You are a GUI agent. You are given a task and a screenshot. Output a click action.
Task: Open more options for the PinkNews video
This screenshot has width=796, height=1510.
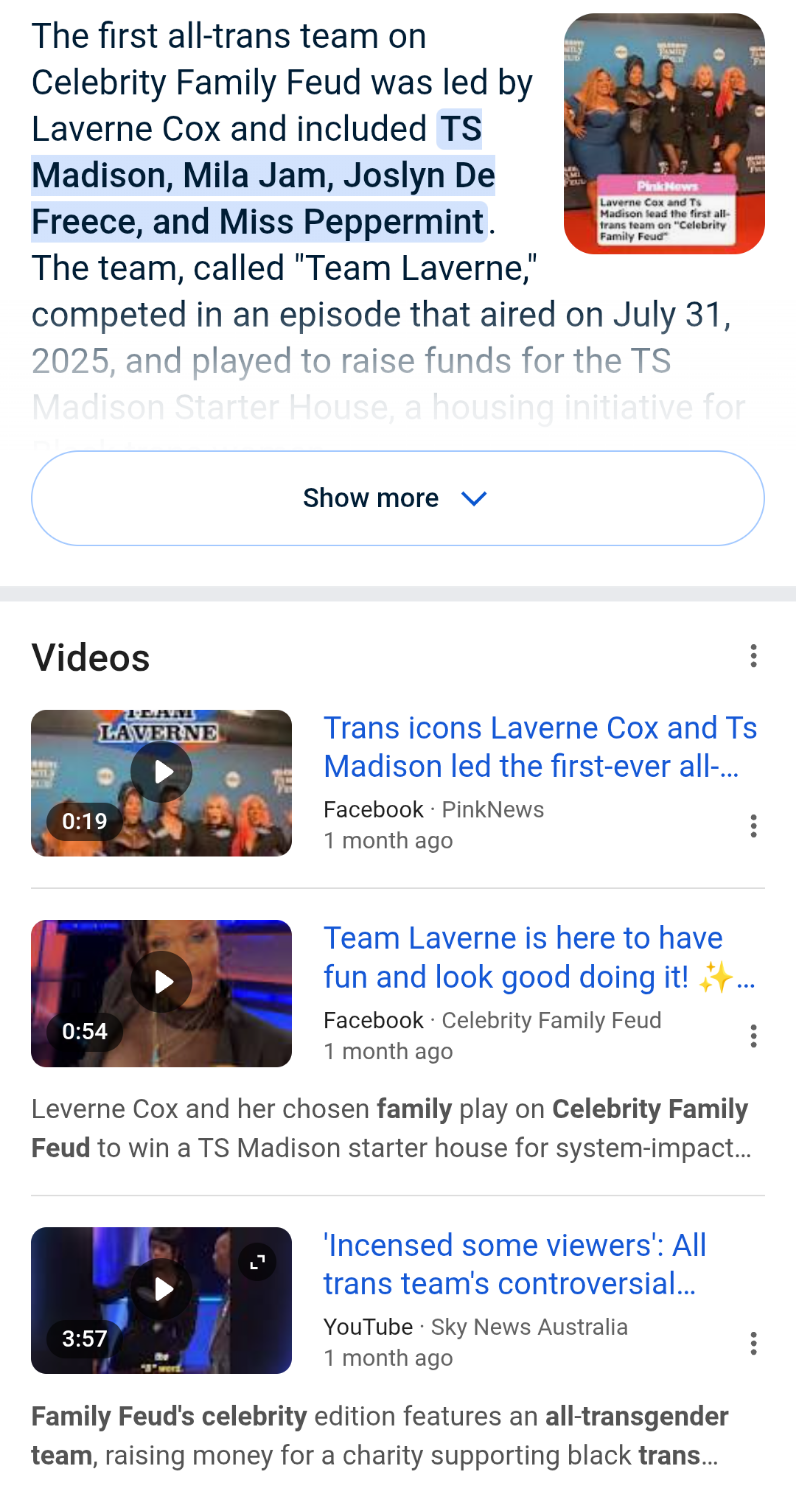coord(753,826)
